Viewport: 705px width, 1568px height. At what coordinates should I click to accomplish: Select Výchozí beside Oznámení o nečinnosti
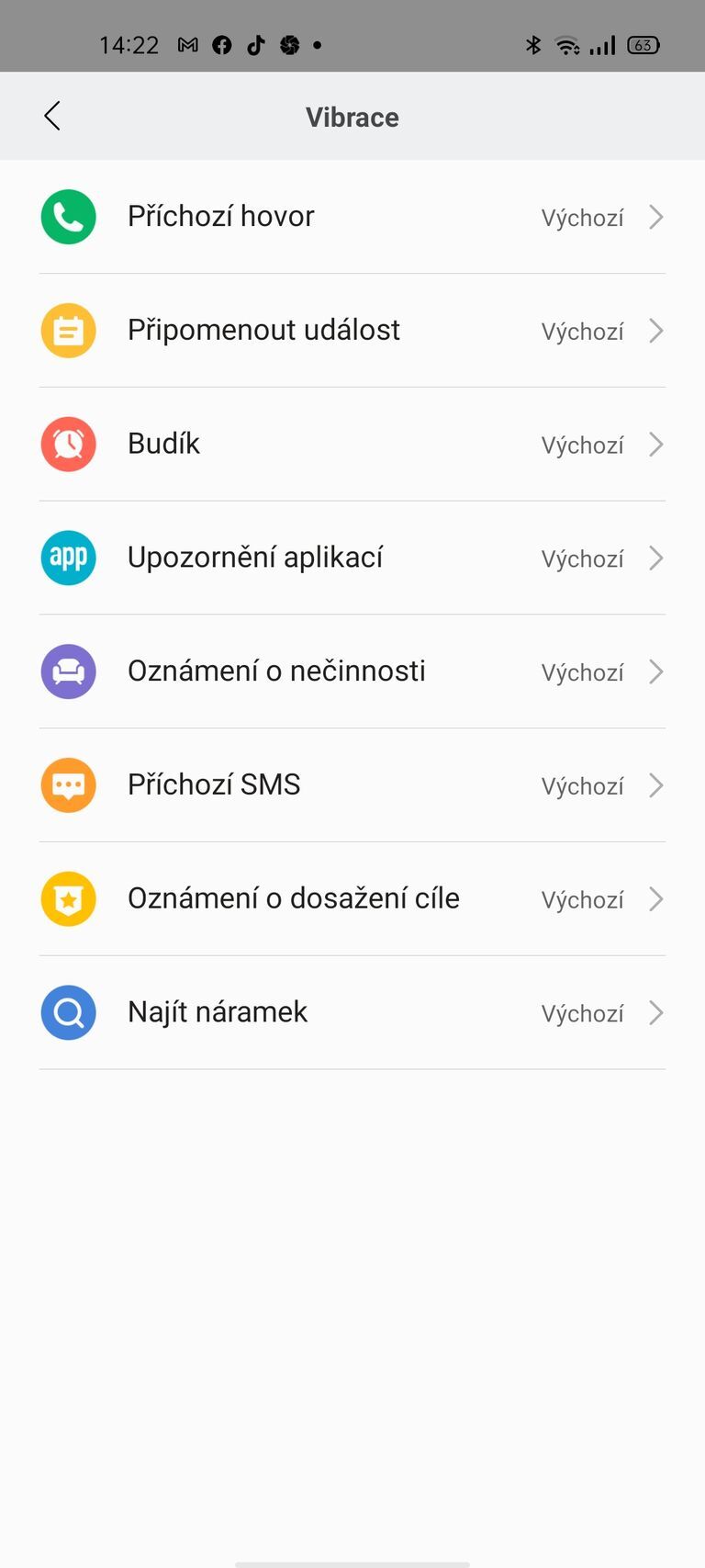[x=582, y=671]
